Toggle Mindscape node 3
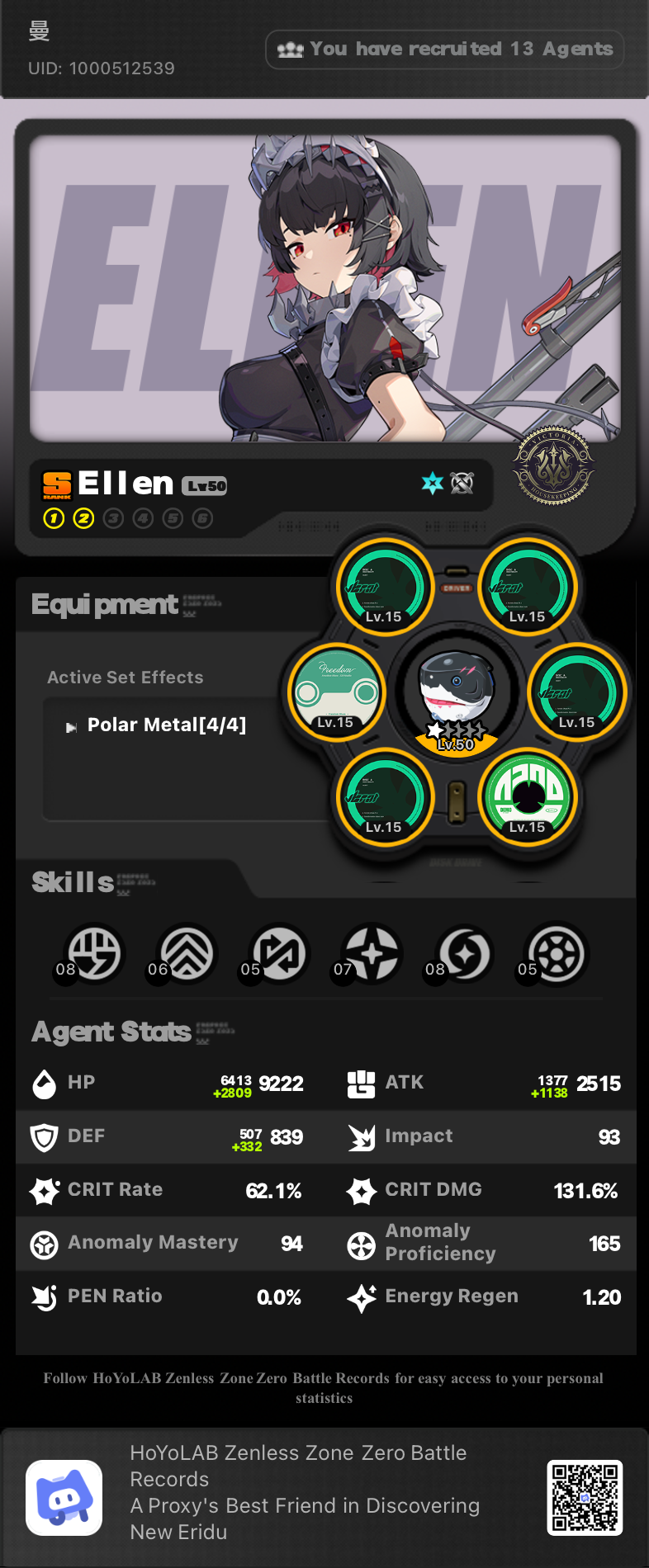This screenshot has height=1568, width=649. (113, 518)
